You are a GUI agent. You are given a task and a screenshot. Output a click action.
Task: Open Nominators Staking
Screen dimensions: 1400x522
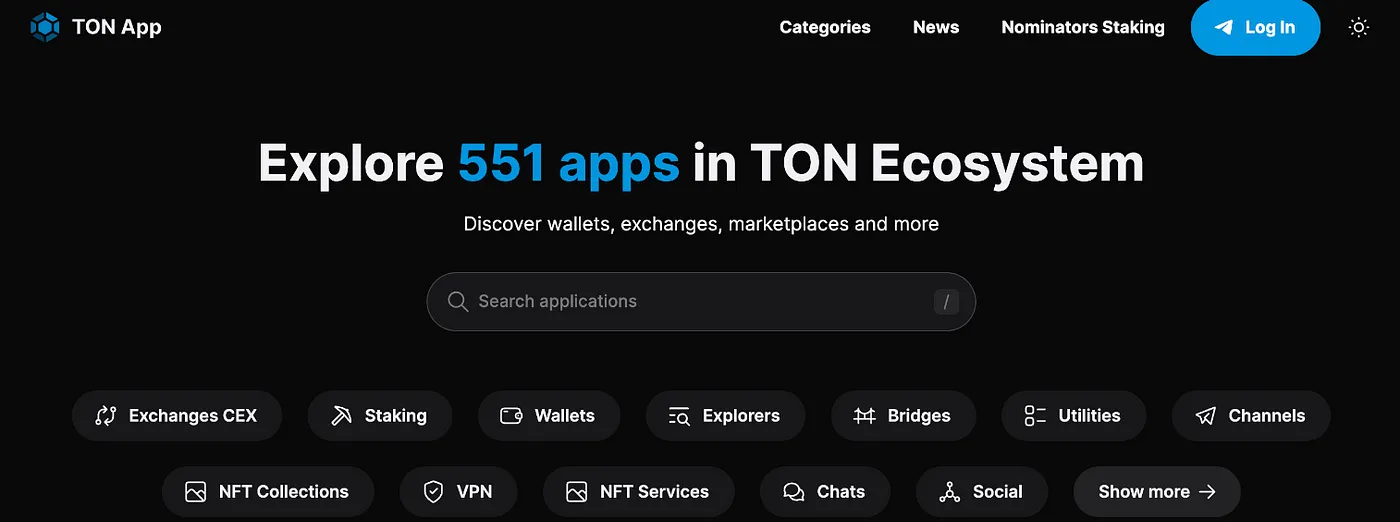pyautogui.click(x=1083, y=28)
